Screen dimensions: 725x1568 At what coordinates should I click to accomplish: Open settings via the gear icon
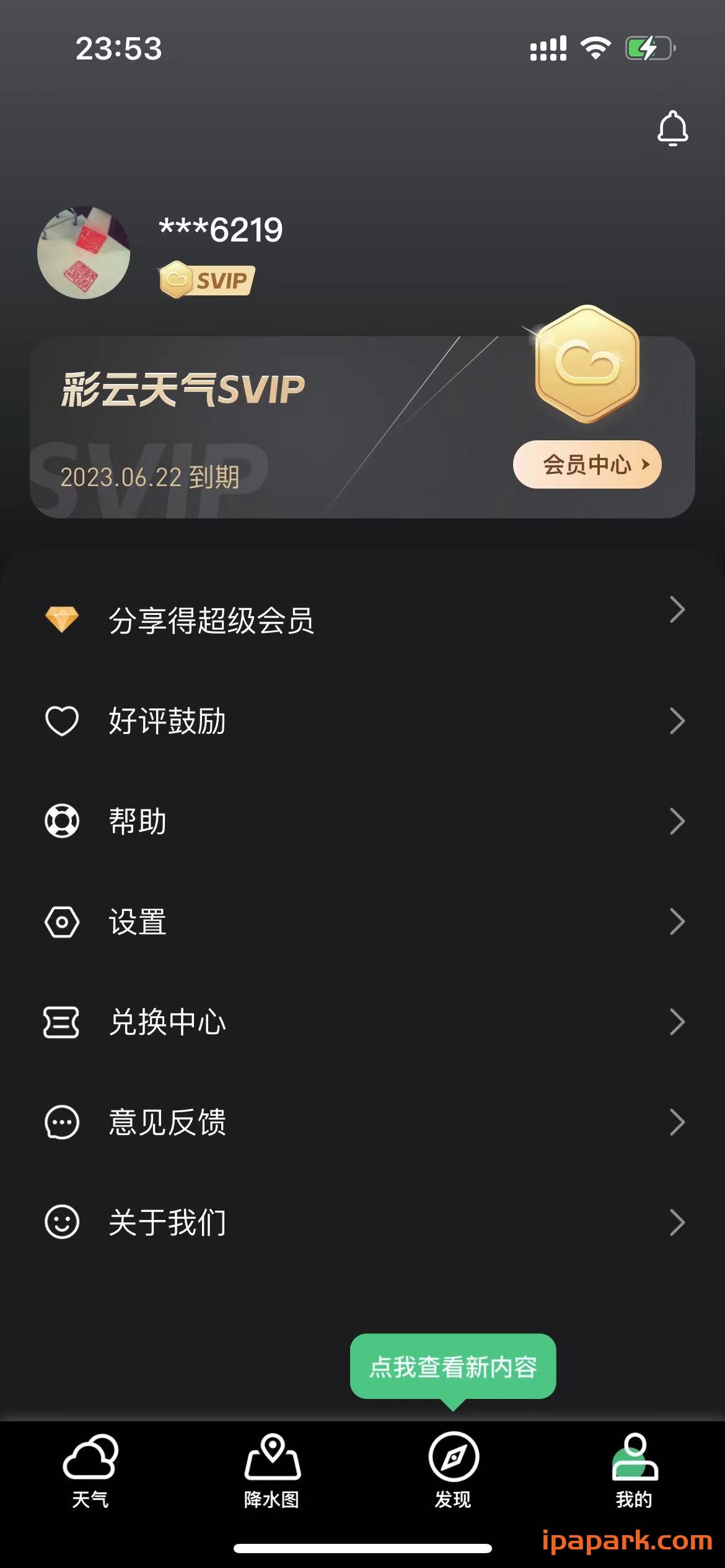61,922
